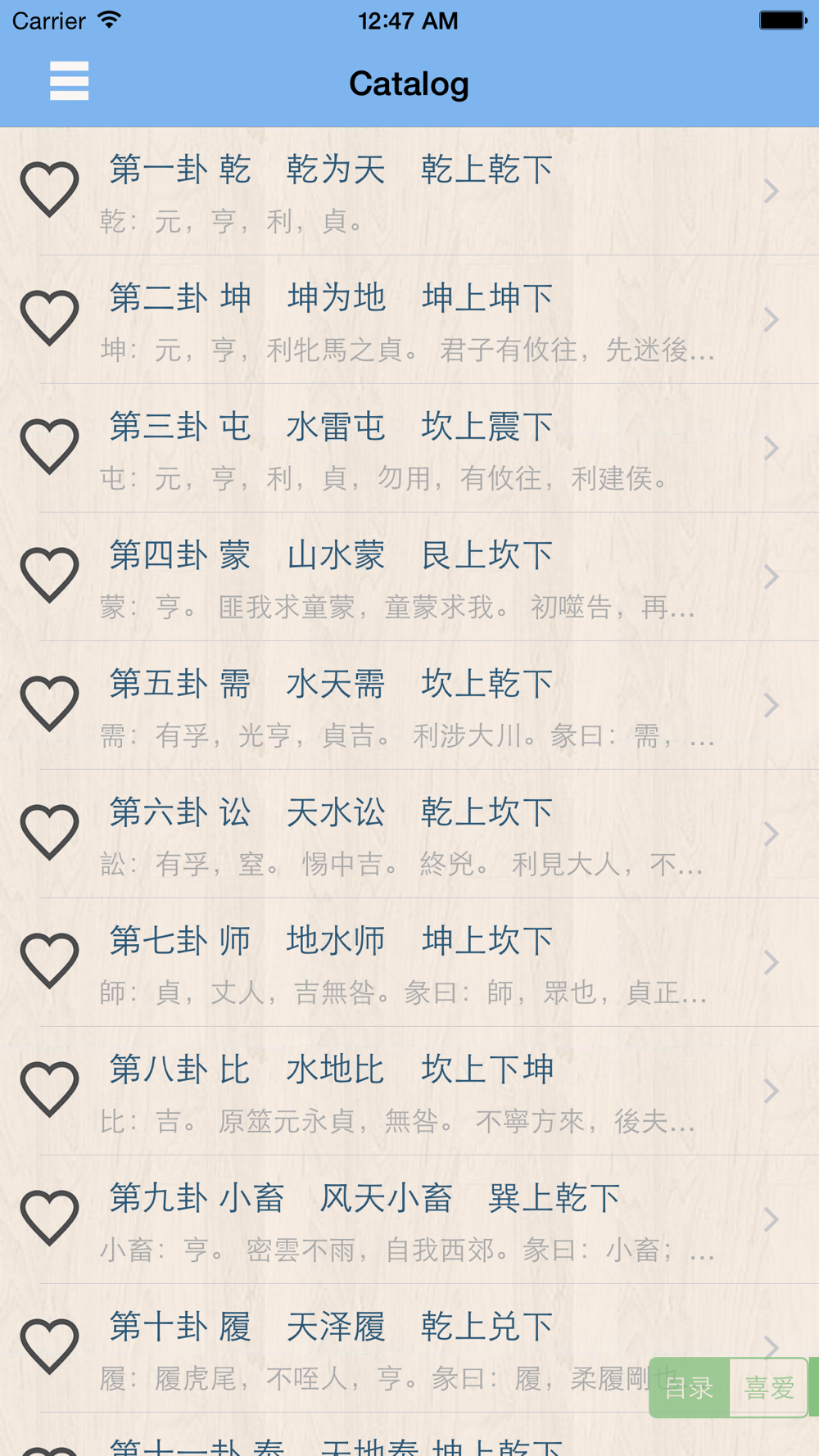Image resolution: width=819 pixels, height=1456 pixels.
Task: Favorite the 第七卦 师 heart icon
Action: pos(49,961)
